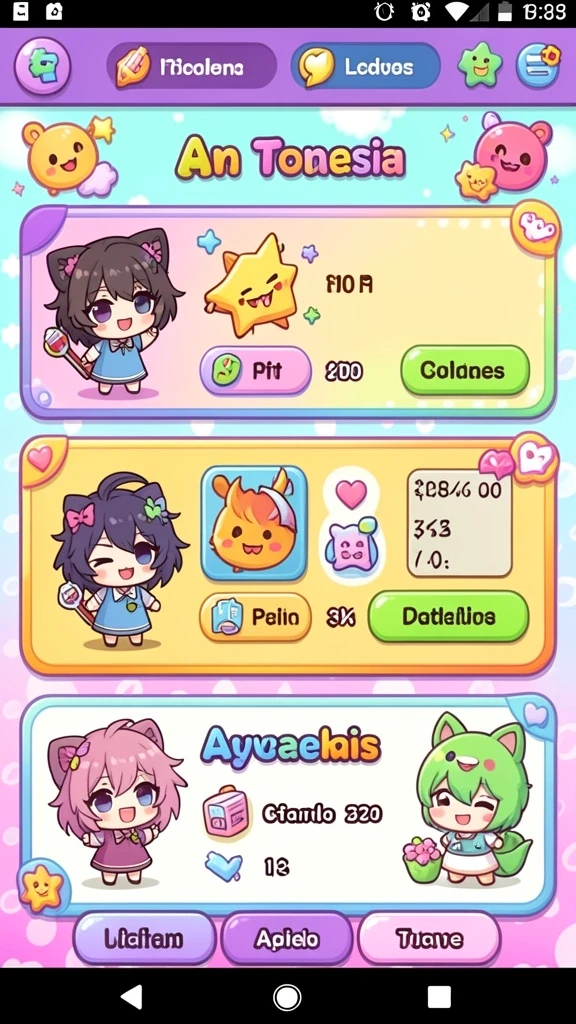The height and width of the screenshot is (1024, 576).
Task: Select the orange creature tile
Action: pyautogui.click(x=253, y=524)
